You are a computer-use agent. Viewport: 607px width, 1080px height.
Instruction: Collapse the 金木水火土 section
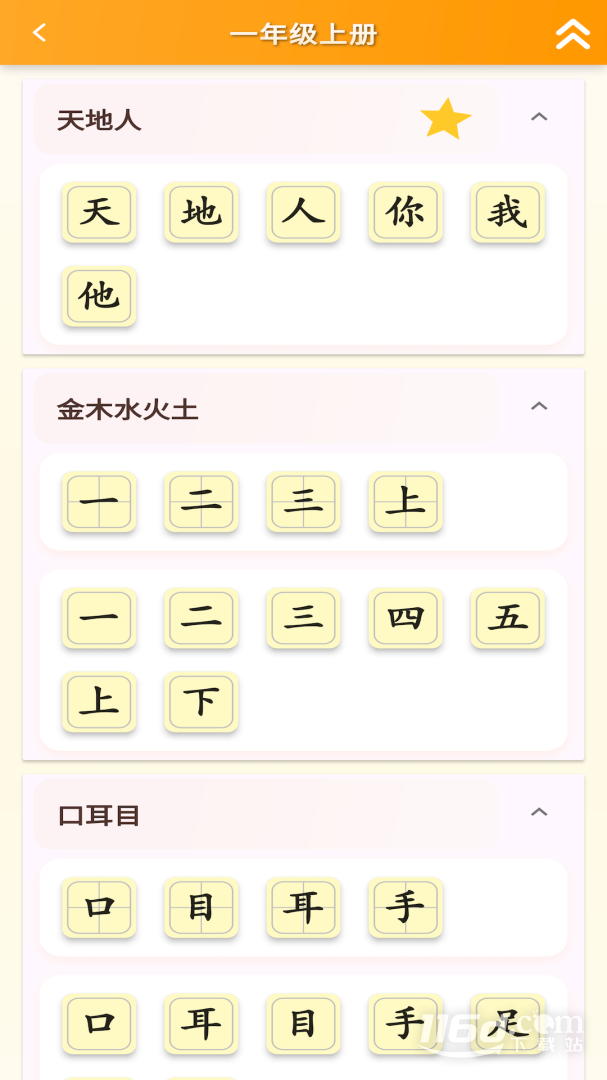[539, 406]
